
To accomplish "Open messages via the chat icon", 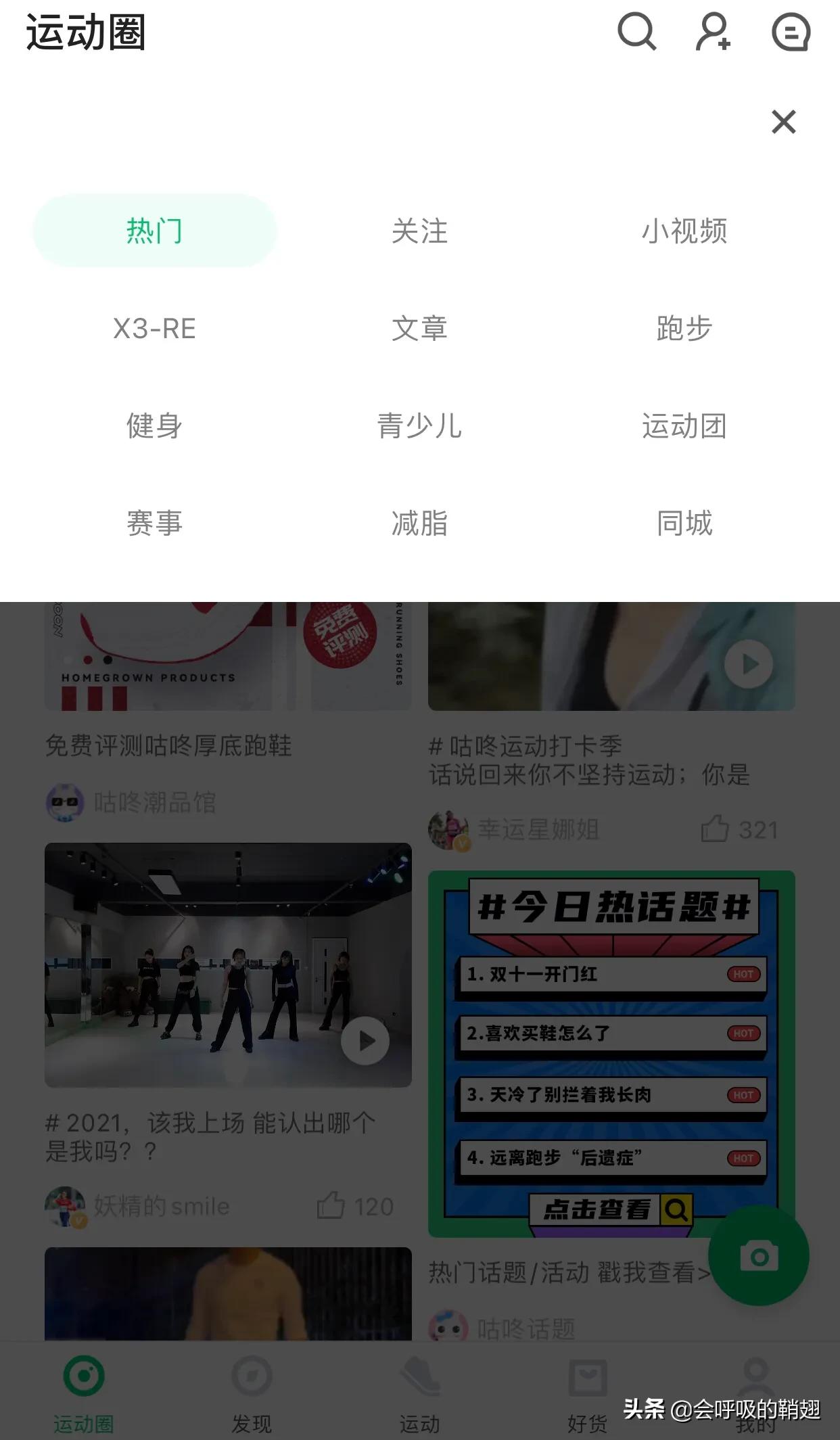I will (x=790, y=32).
